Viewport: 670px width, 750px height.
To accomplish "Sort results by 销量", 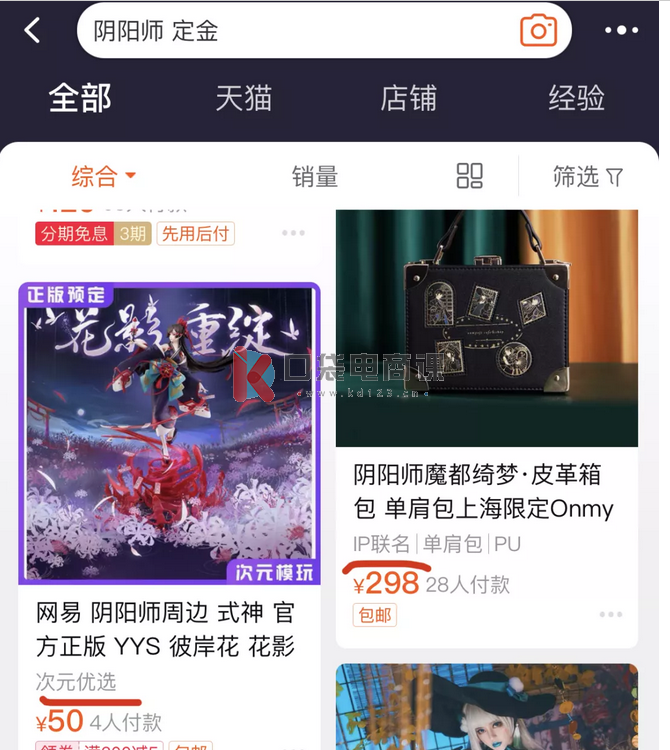I will pyautogui.click(x=315, y=177).
